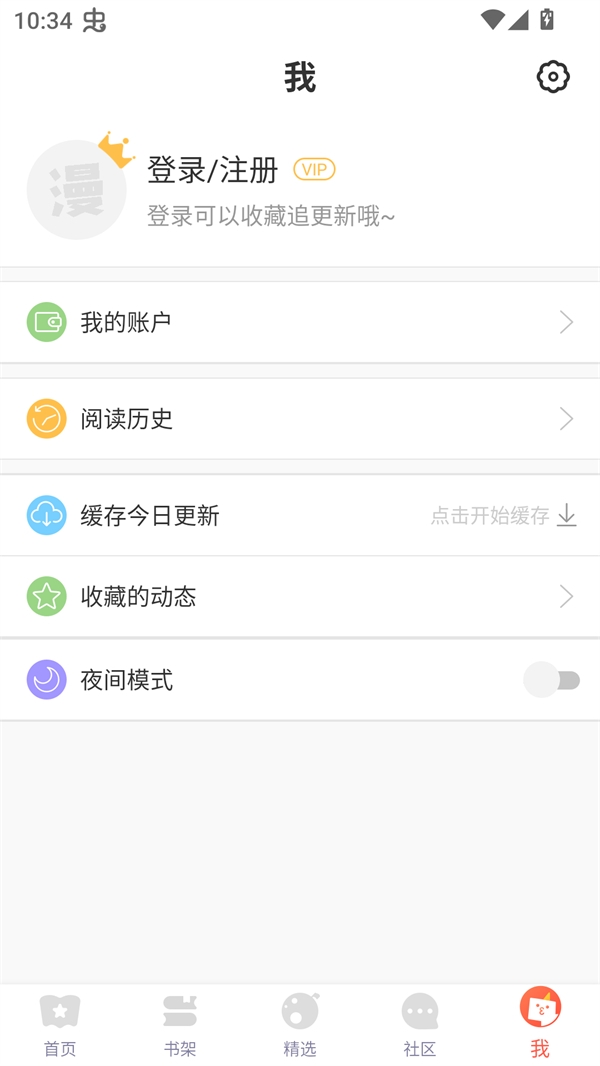Go to the 书架 tab
Viewport: 600px width, 1066px height.
click(180, 1024)
